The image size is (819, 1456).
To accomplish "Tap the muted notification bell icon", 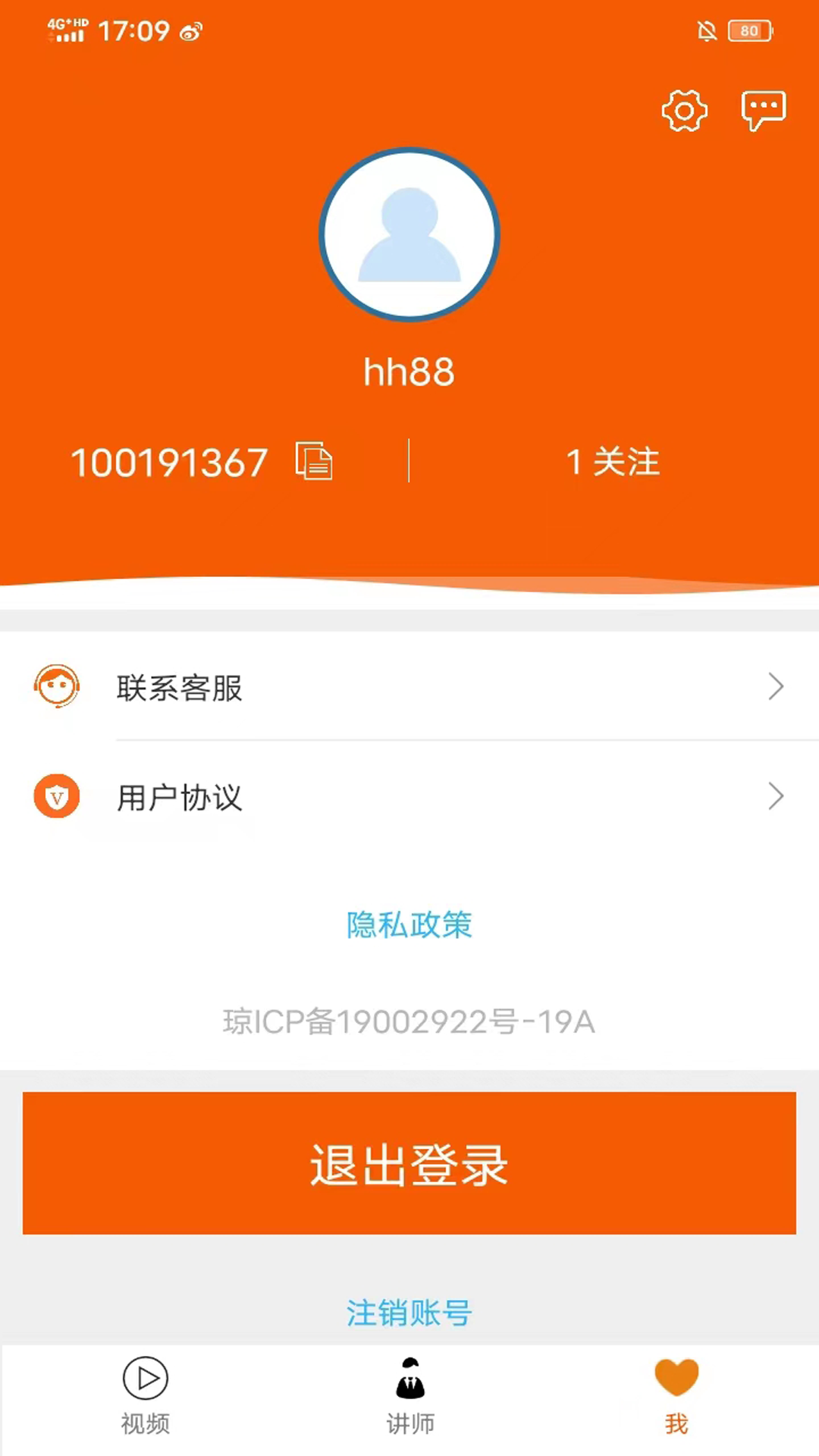I will (707, 30).
